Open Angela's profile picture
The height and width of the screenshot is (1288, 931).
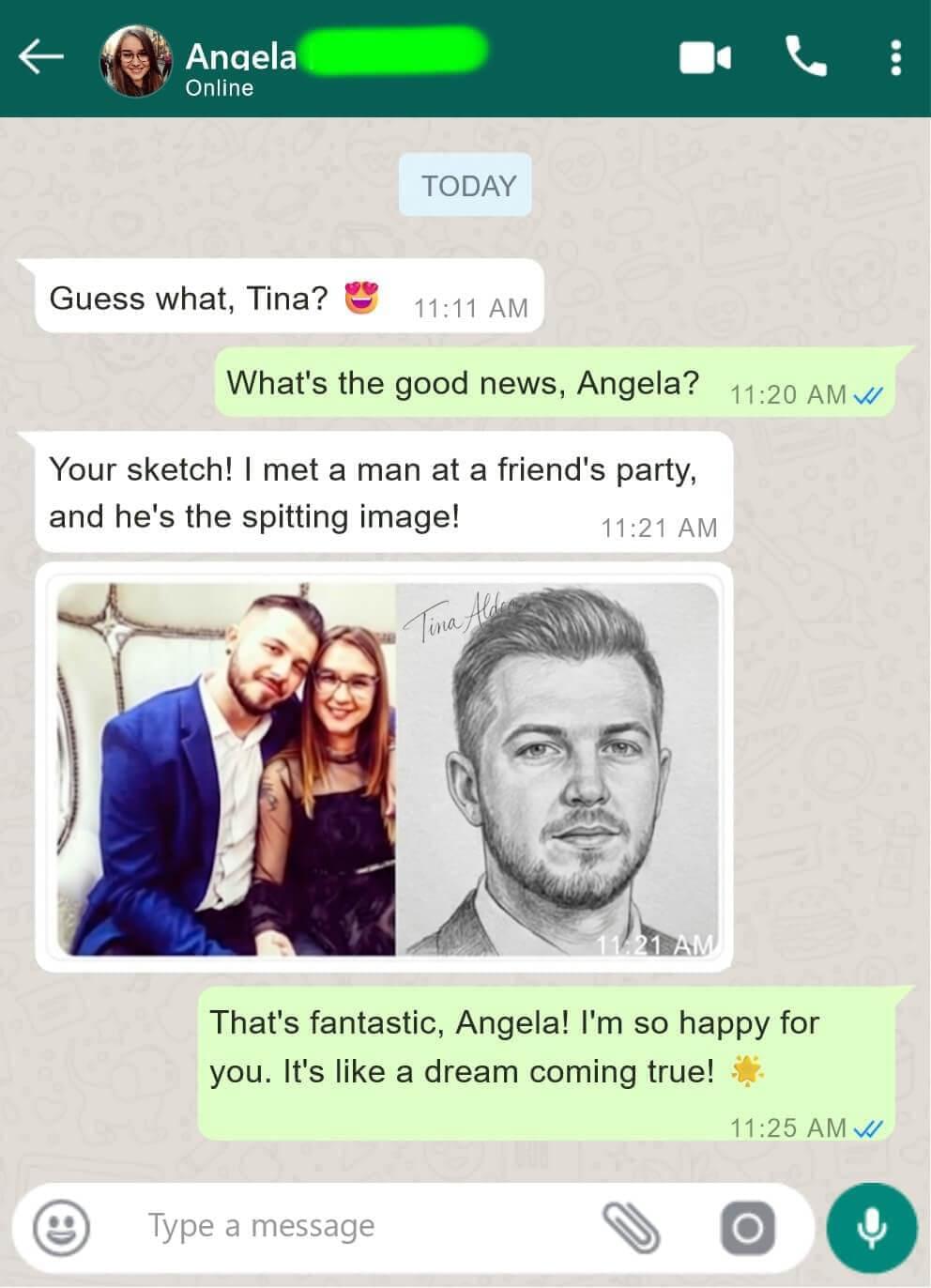[x=137, y=61]
